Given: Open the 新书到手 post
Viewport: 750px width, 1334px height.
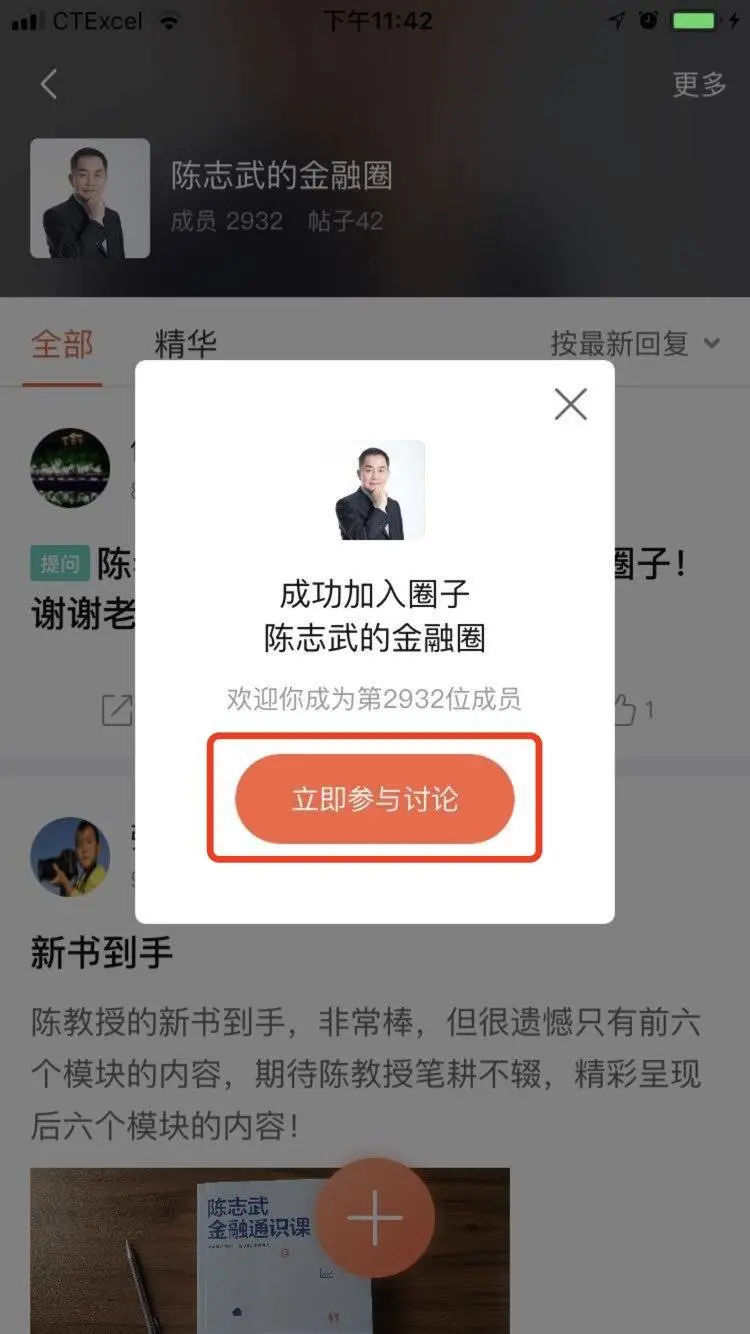Looking at the screenshot, I should click(100, 954).
